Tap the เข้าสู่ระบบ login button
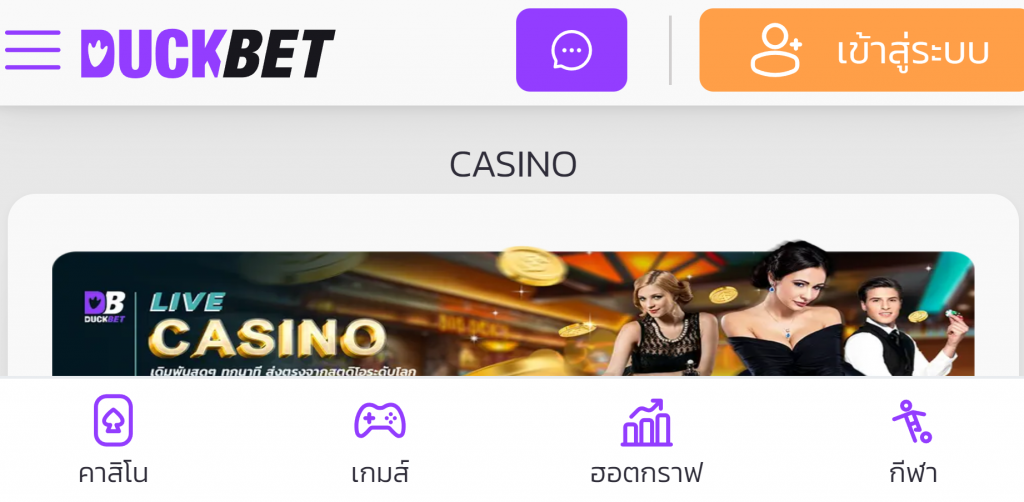The image size is (1024, 502). (x=861, y=50)
